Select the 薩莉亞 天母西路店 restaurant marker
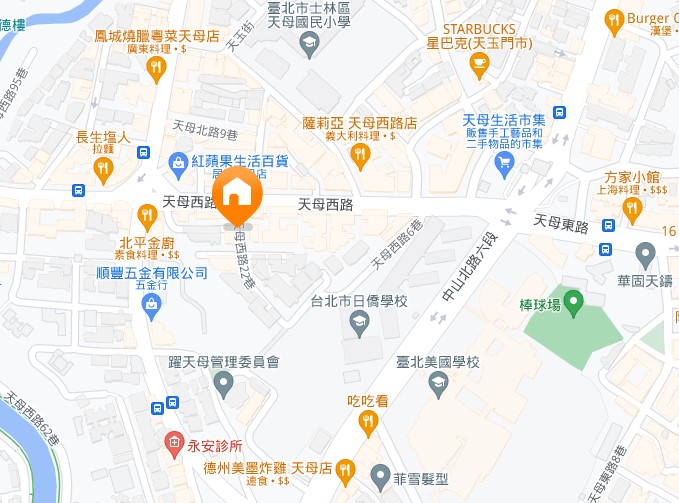Screen dimensions: 679x503 (x=360, y=153)
